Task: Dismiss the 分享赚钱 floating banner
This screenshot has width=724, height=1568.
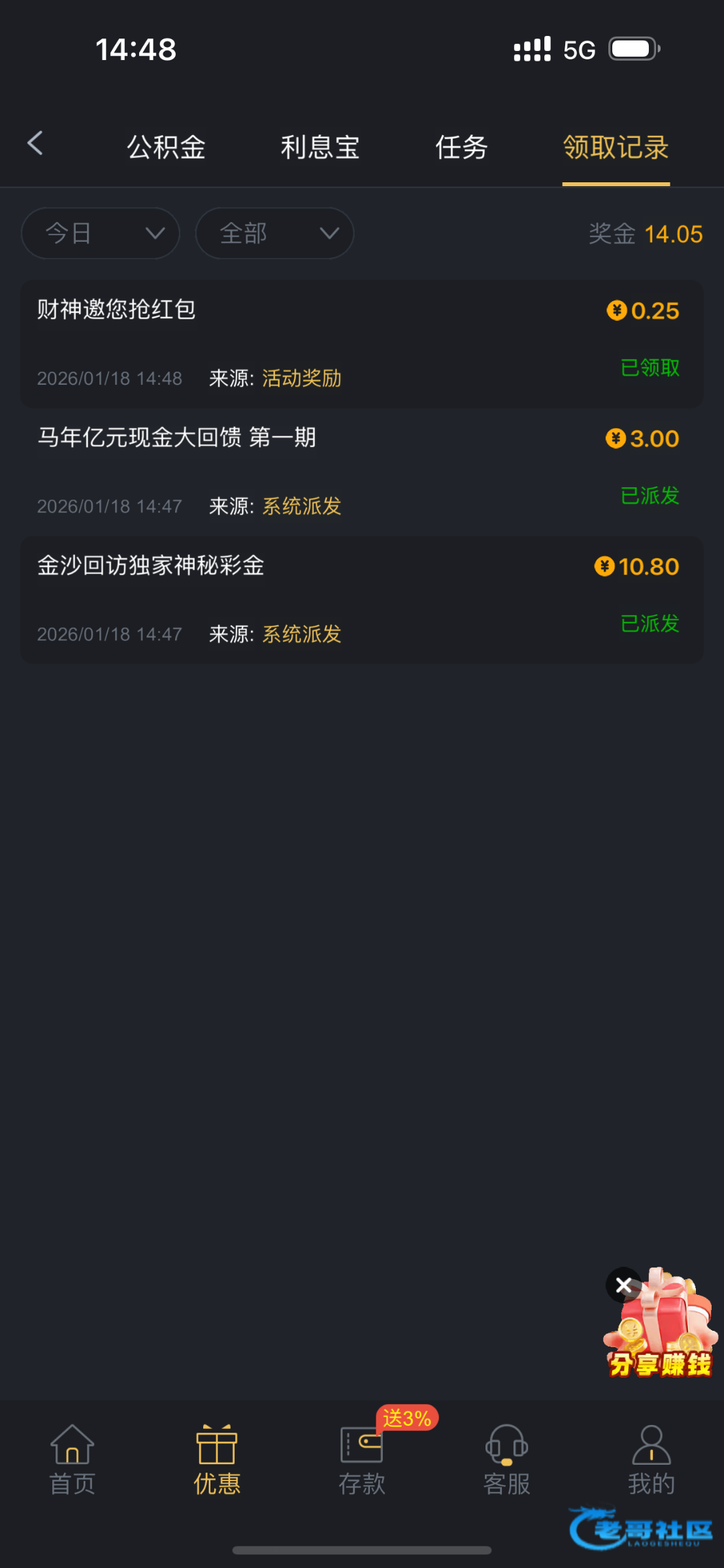Action: click(623, 1286)
